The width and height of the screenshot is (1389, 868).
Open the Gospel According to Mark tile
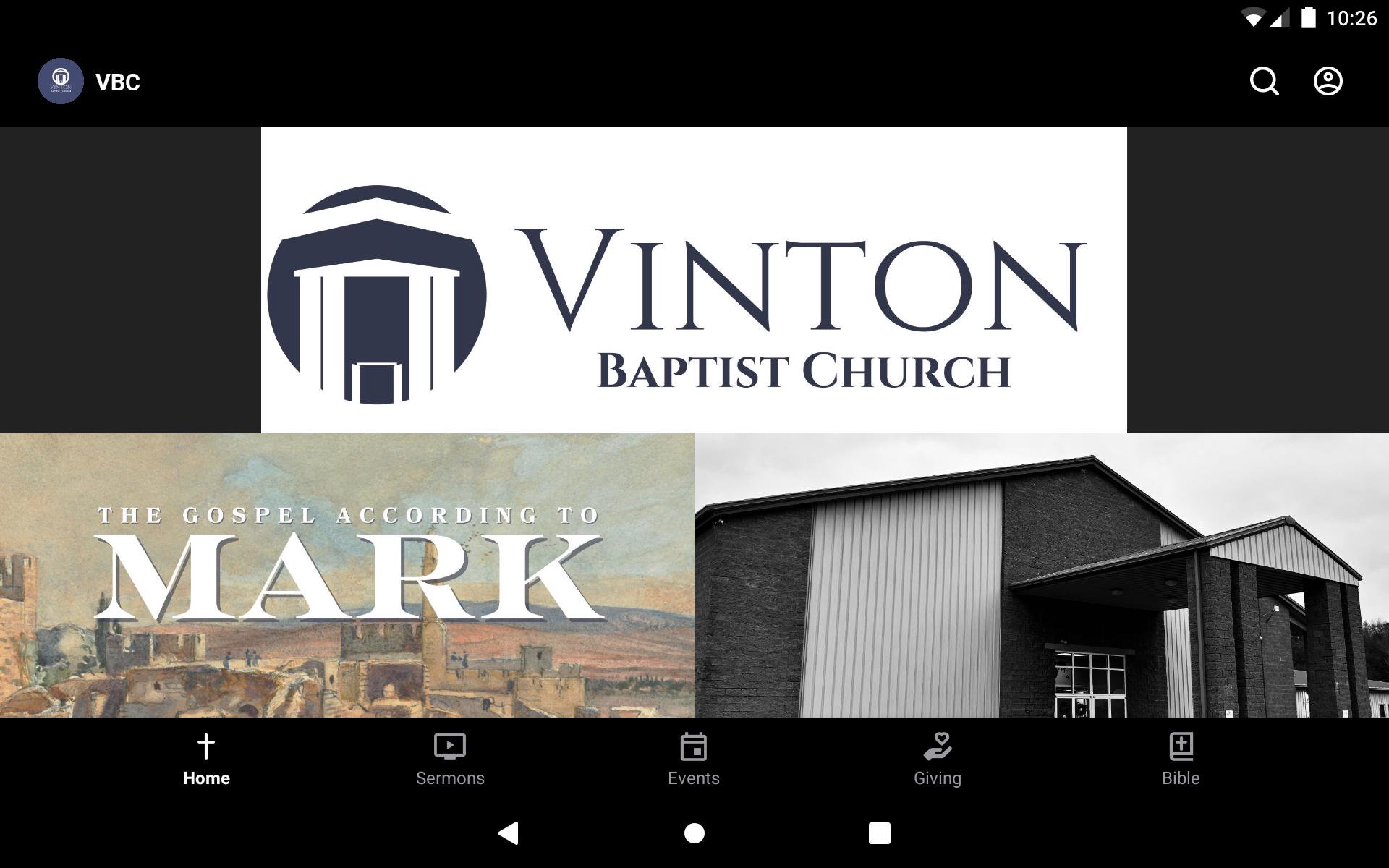click(347, 575)
